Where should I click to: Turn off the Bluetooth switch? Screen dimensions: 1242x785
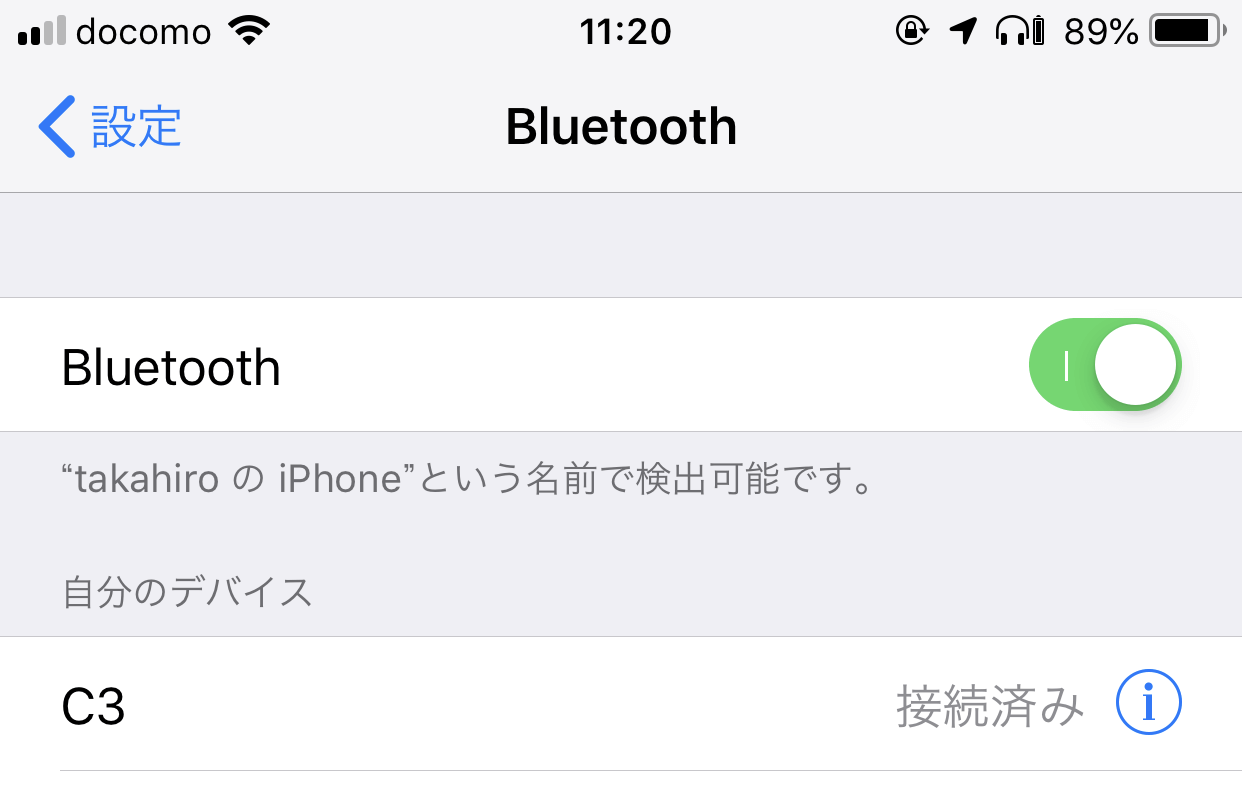point(1104,365)
